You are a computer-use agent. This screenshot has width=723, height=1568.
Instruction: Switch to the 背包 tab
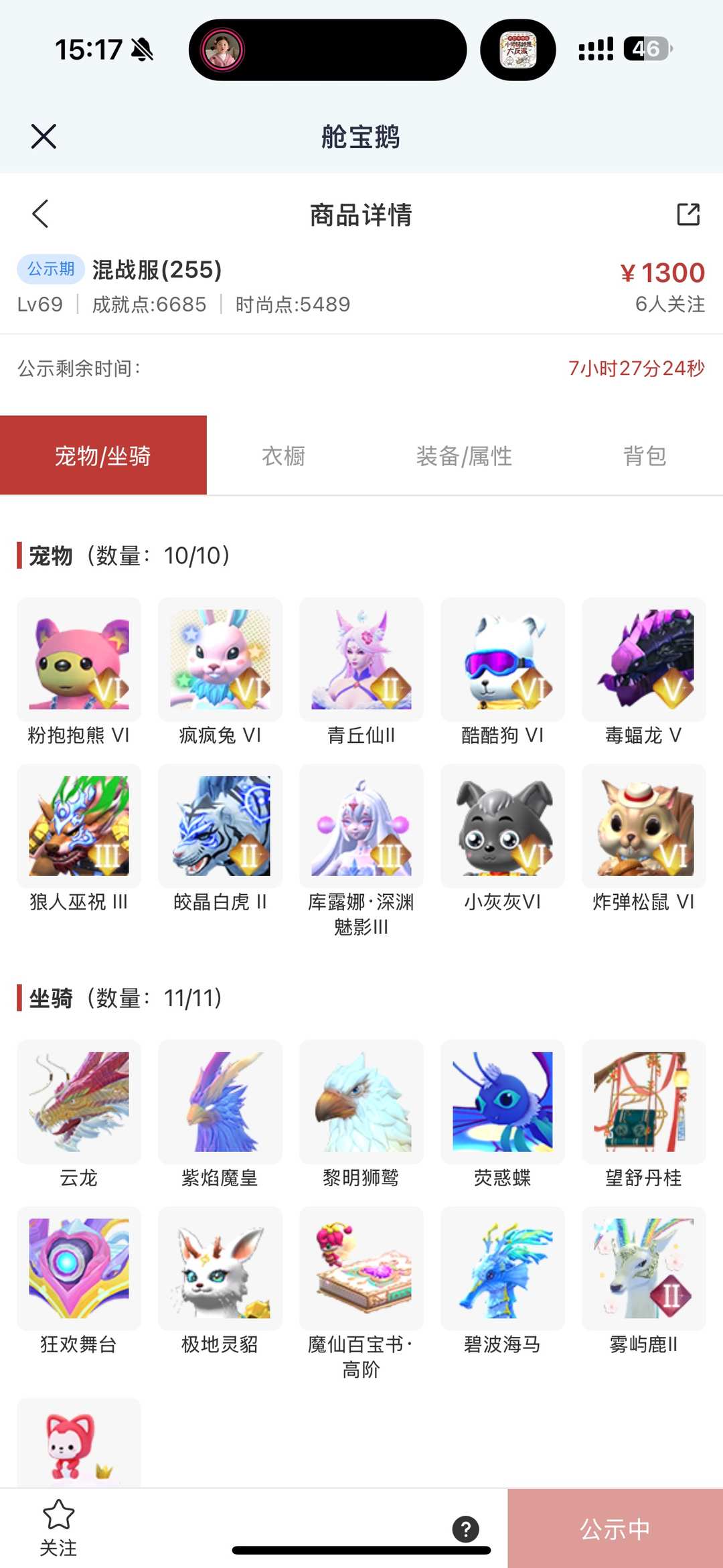643,455
